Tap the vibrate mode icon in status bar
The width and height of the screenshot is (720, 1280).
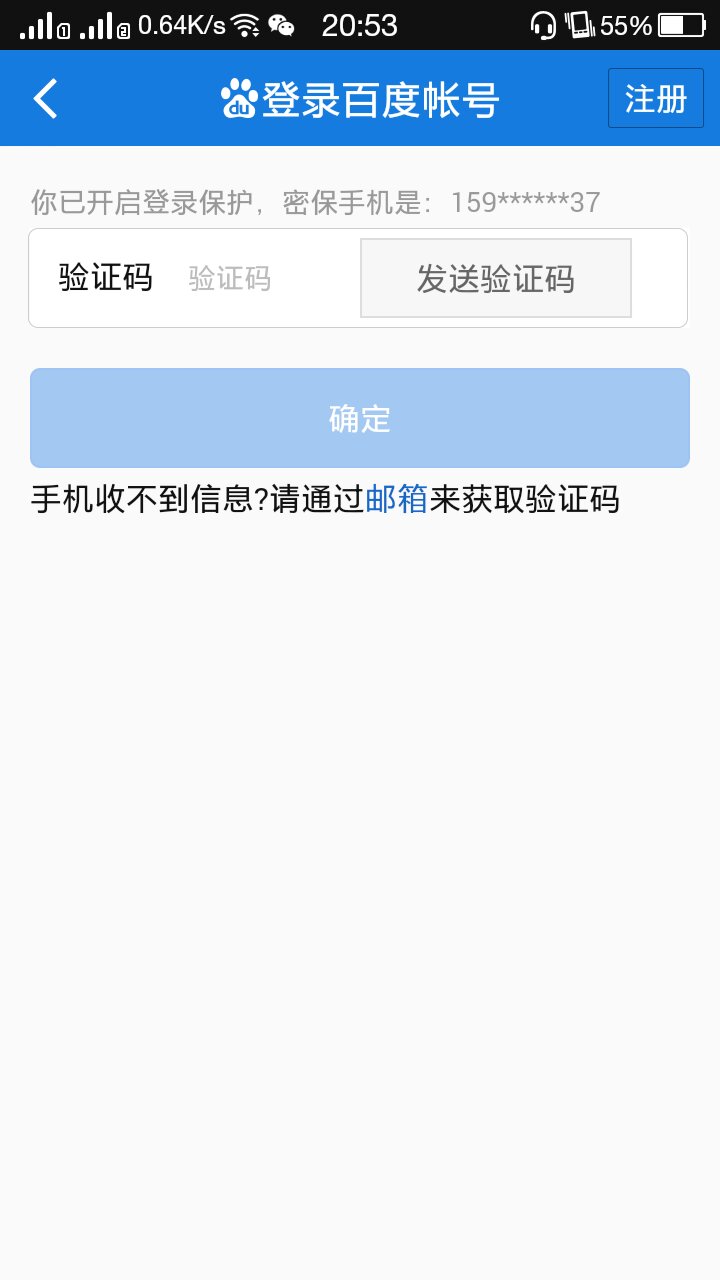coord(580,25)
